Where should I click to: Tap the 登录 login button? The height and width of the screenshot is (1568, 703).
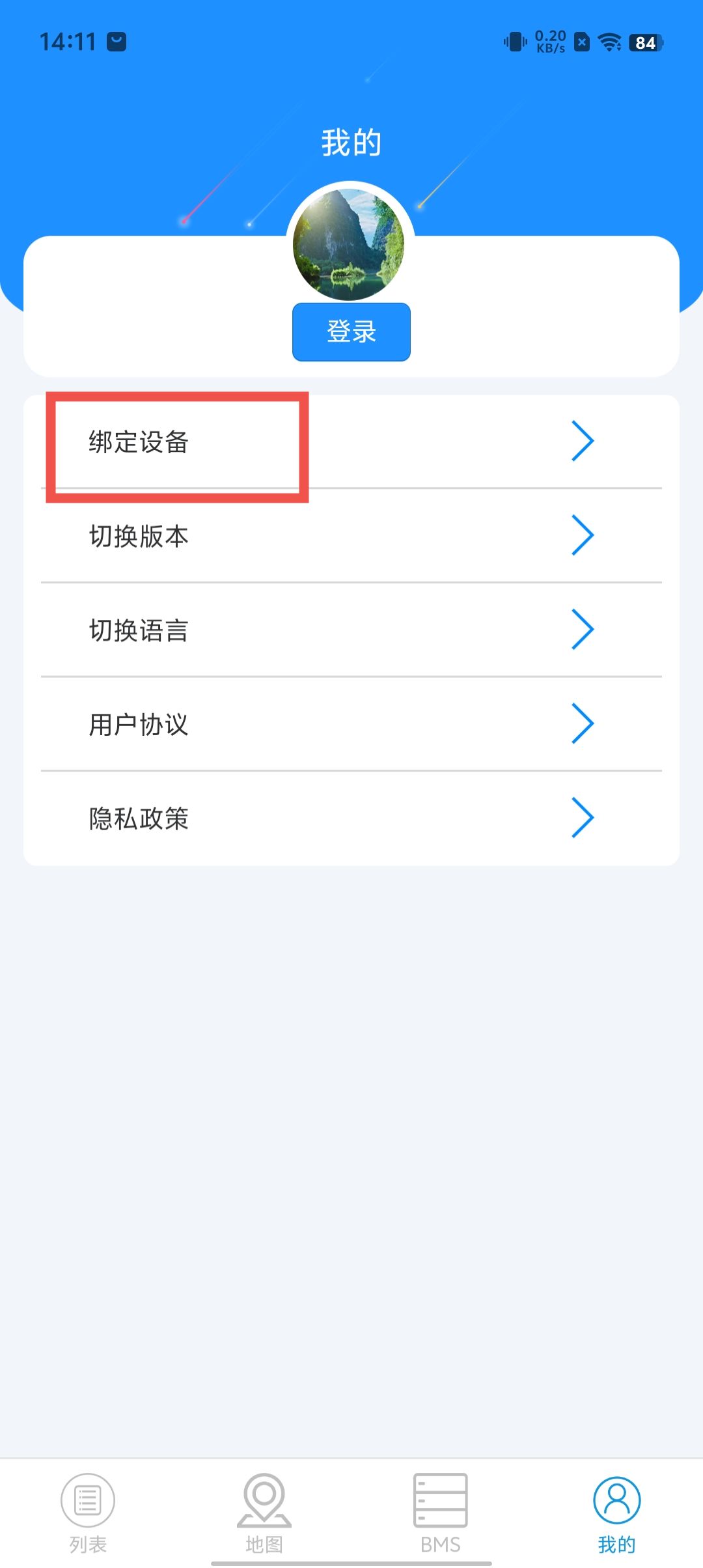[351, 331]
